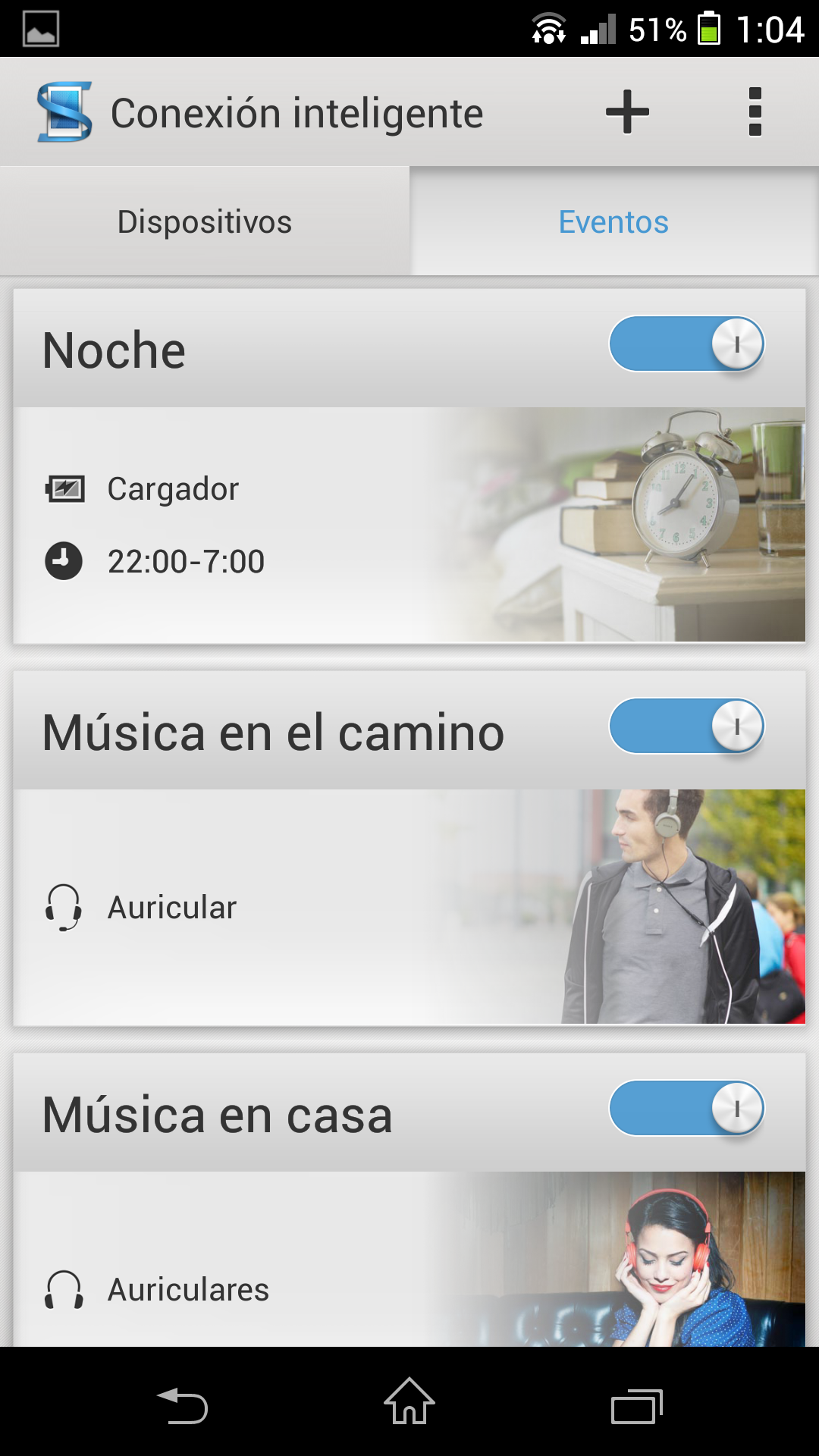Disable the Noche event switch

tap(686, 344)
